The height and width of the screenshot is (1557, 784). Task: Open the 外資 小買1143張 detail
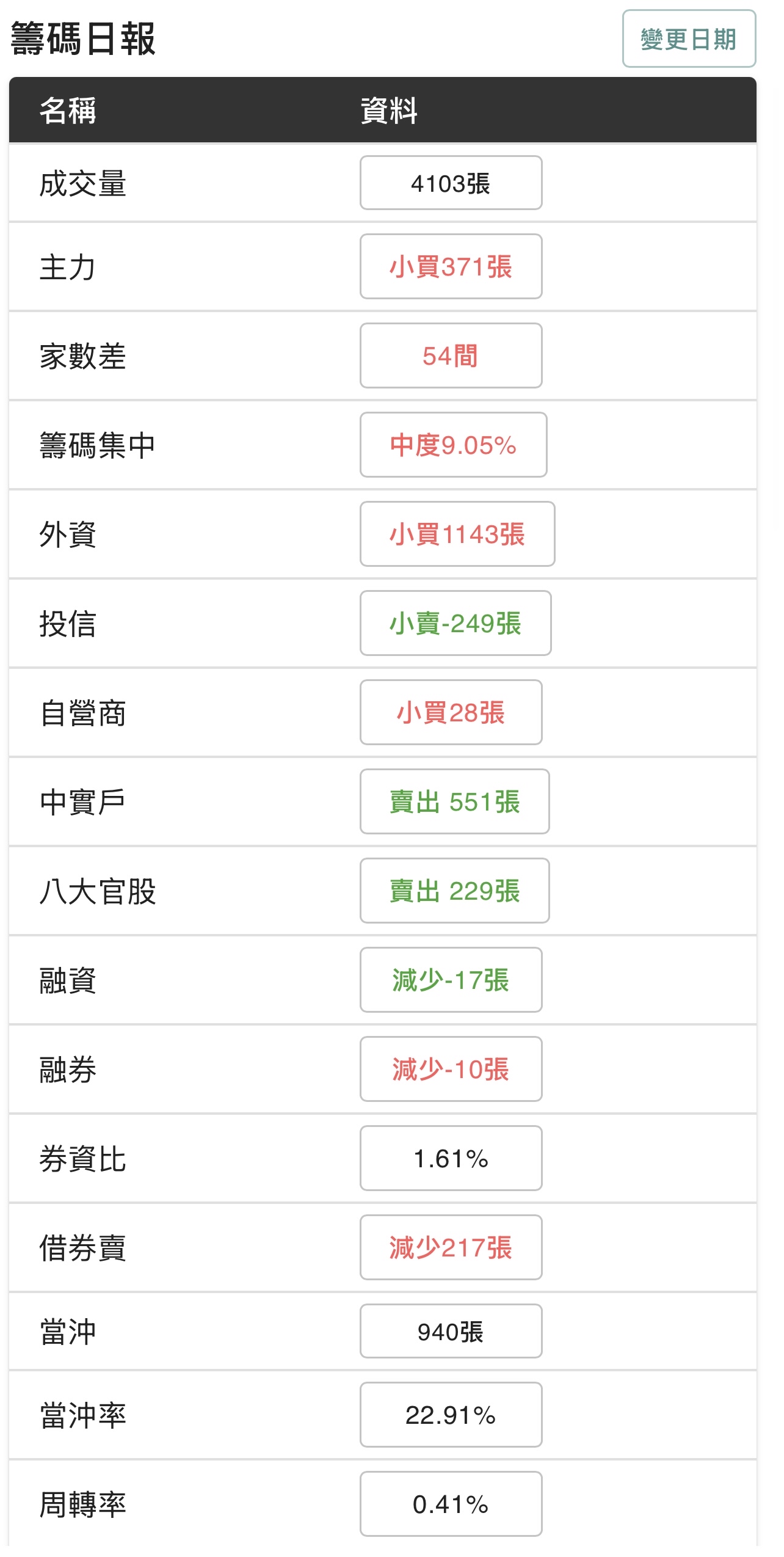[457, 534]
